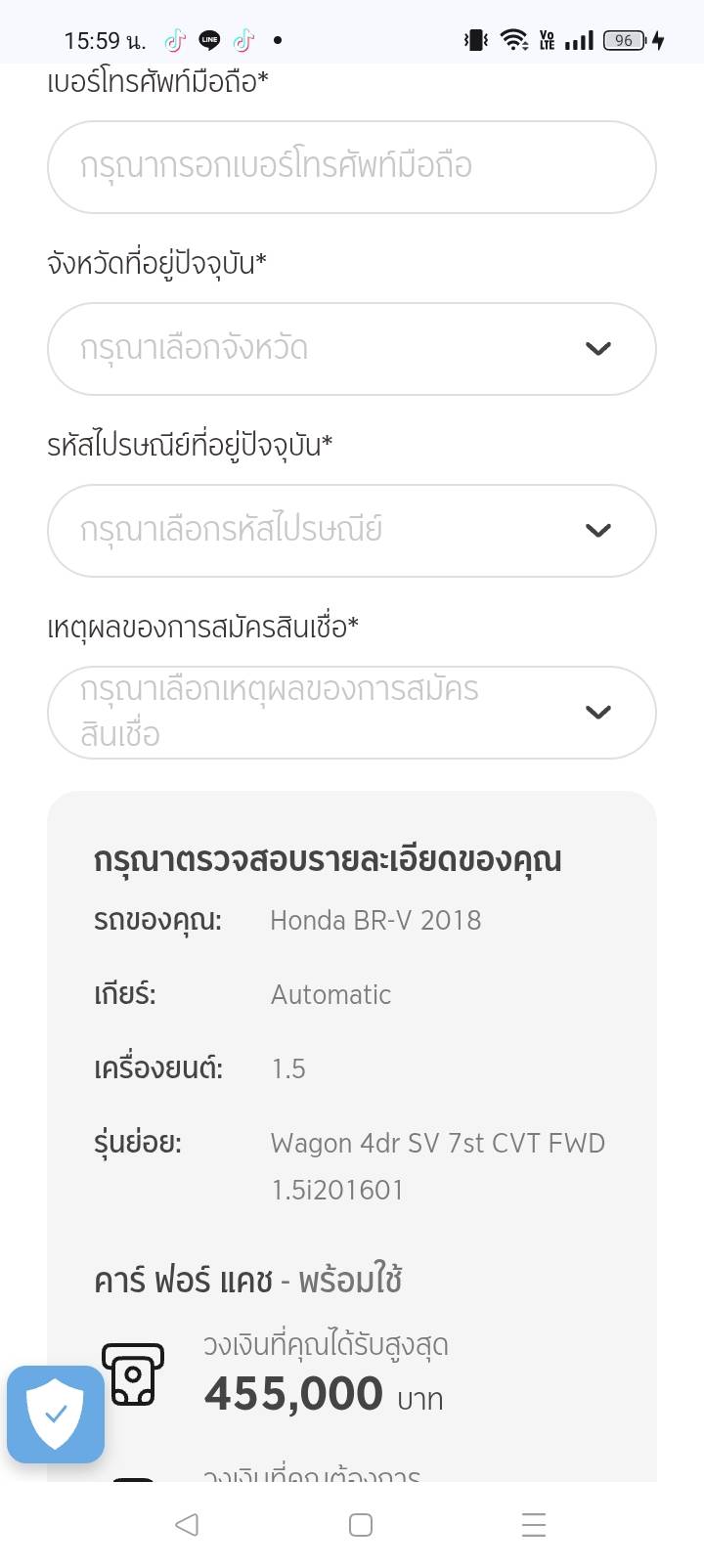Tap the mobile phone number field
This screenshot has width=704, height=1568.
click(x=351, y=167)
